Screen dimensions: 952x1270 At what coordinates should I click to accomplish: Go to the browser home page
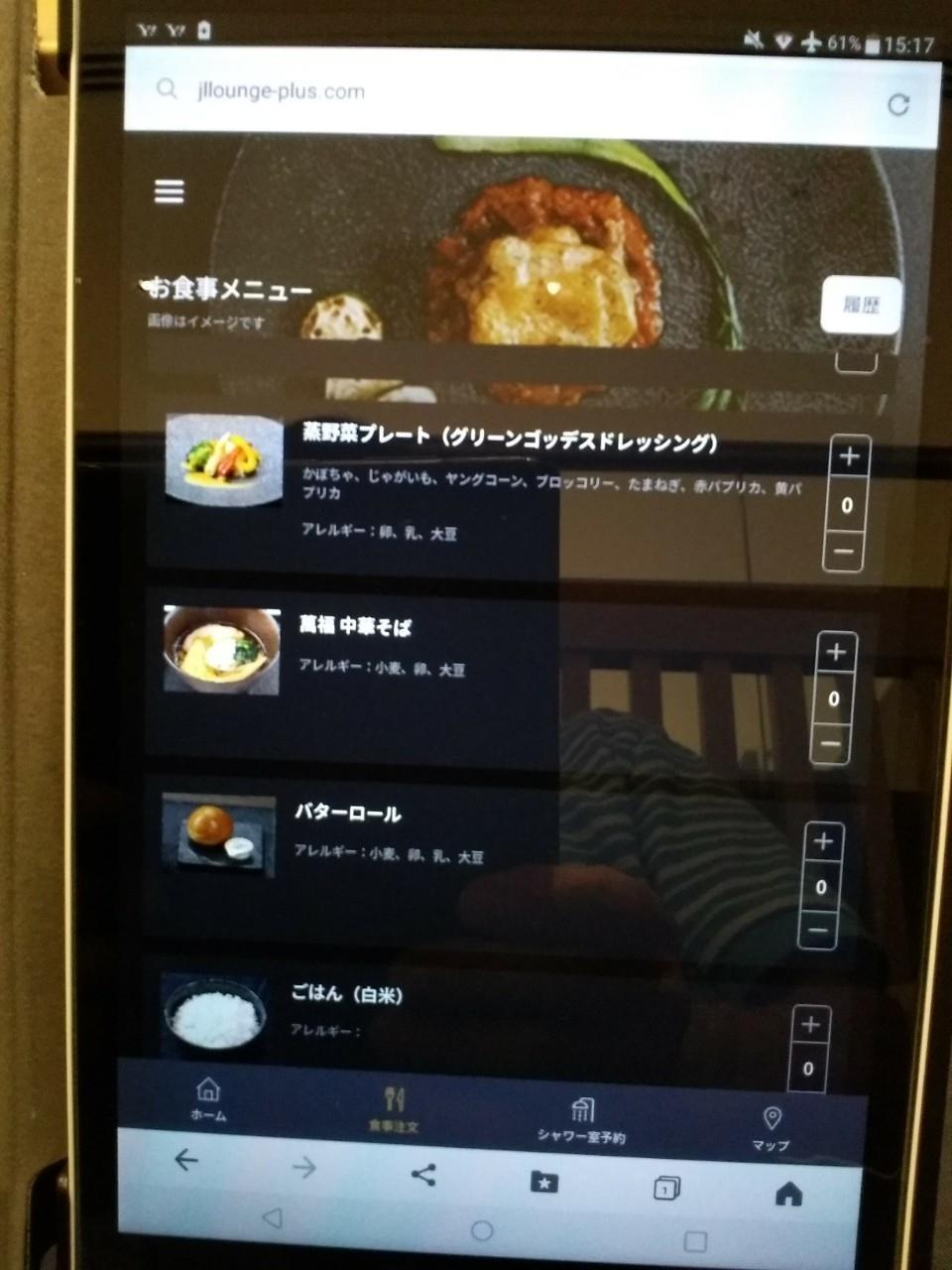coord(788,1194)
